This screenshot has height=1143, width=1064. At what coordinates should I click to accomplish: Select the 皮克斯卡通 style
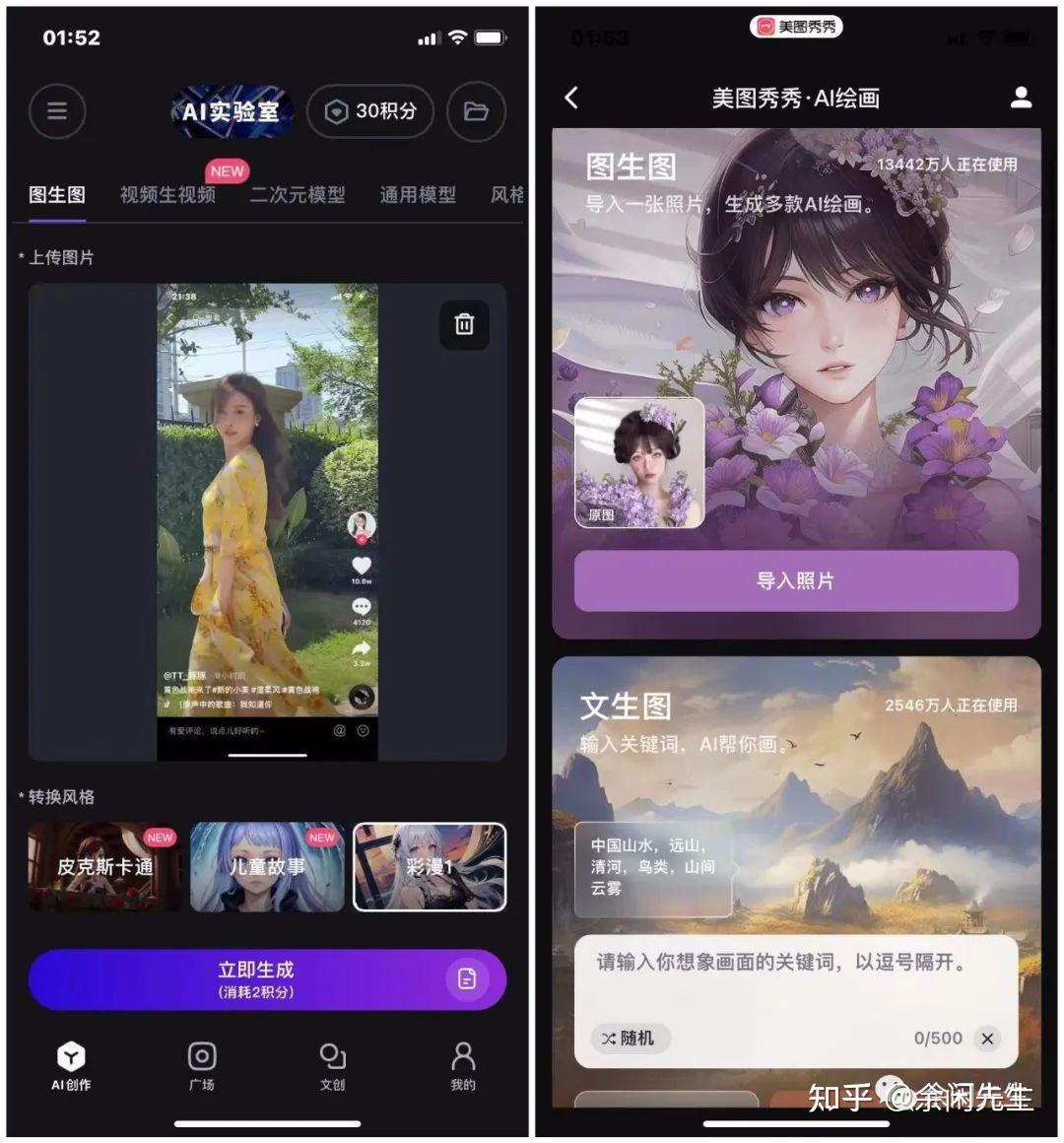[105, 867]
